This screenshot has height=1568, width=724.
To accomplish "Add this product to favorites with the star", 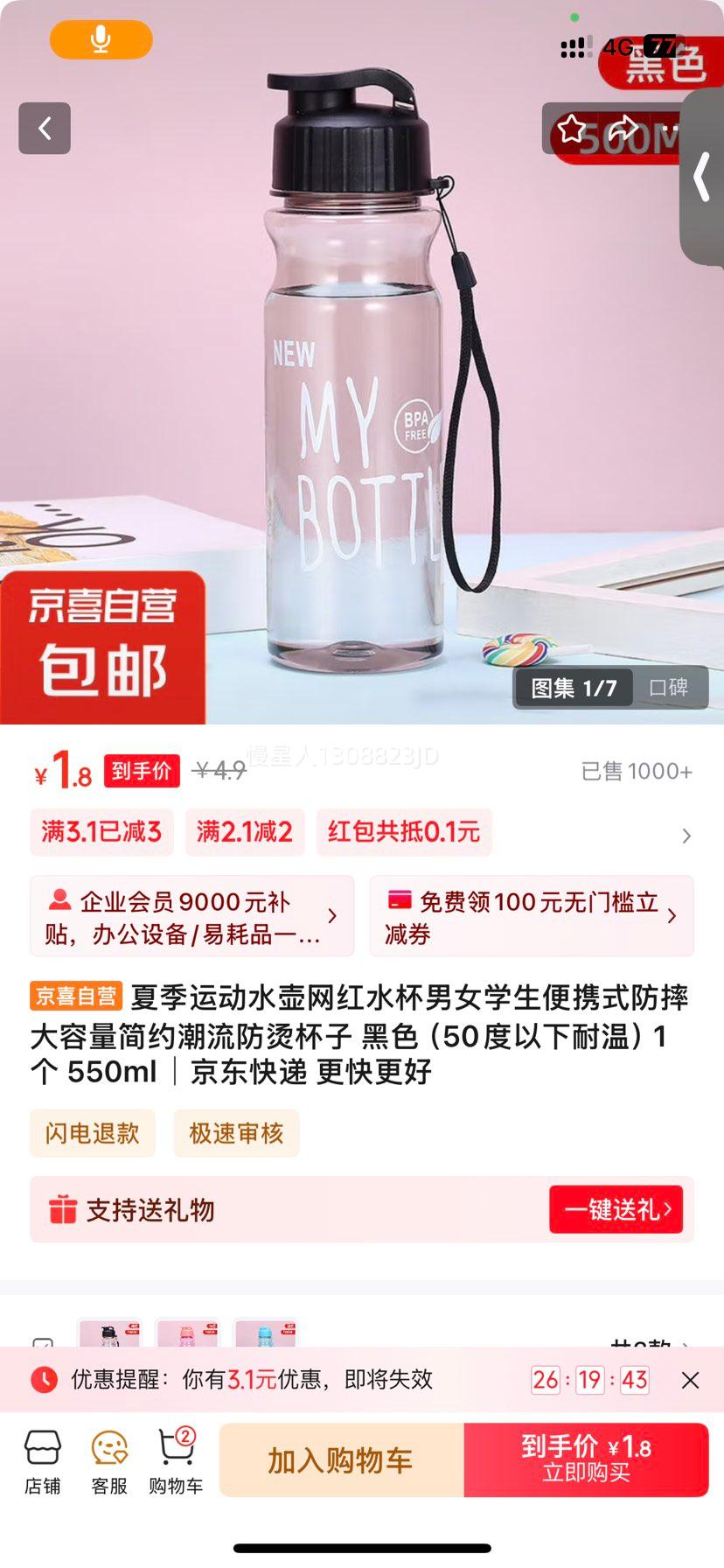I will point(572,129).
